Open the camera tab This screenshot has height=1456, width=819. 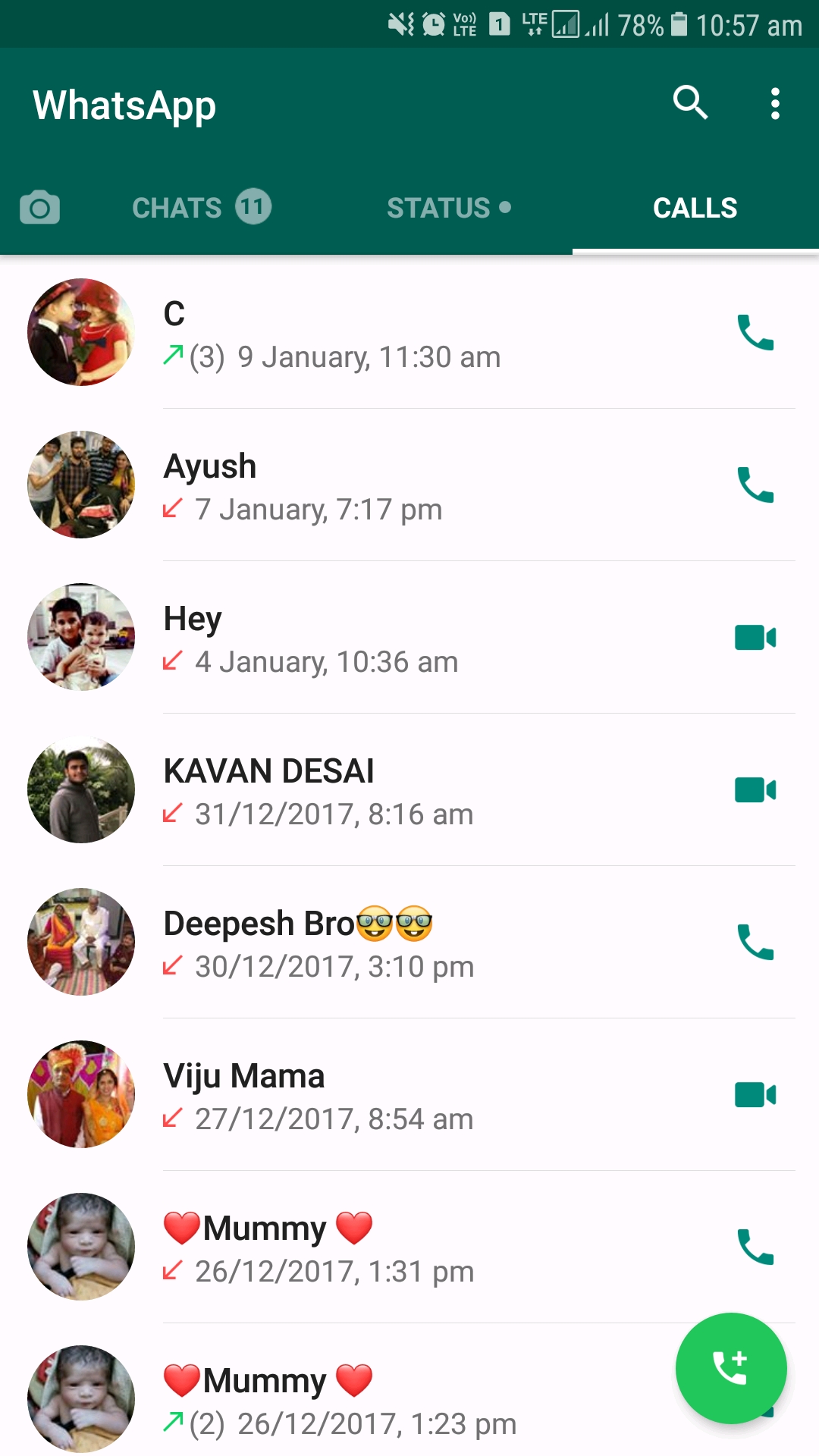tap(39, 208)
